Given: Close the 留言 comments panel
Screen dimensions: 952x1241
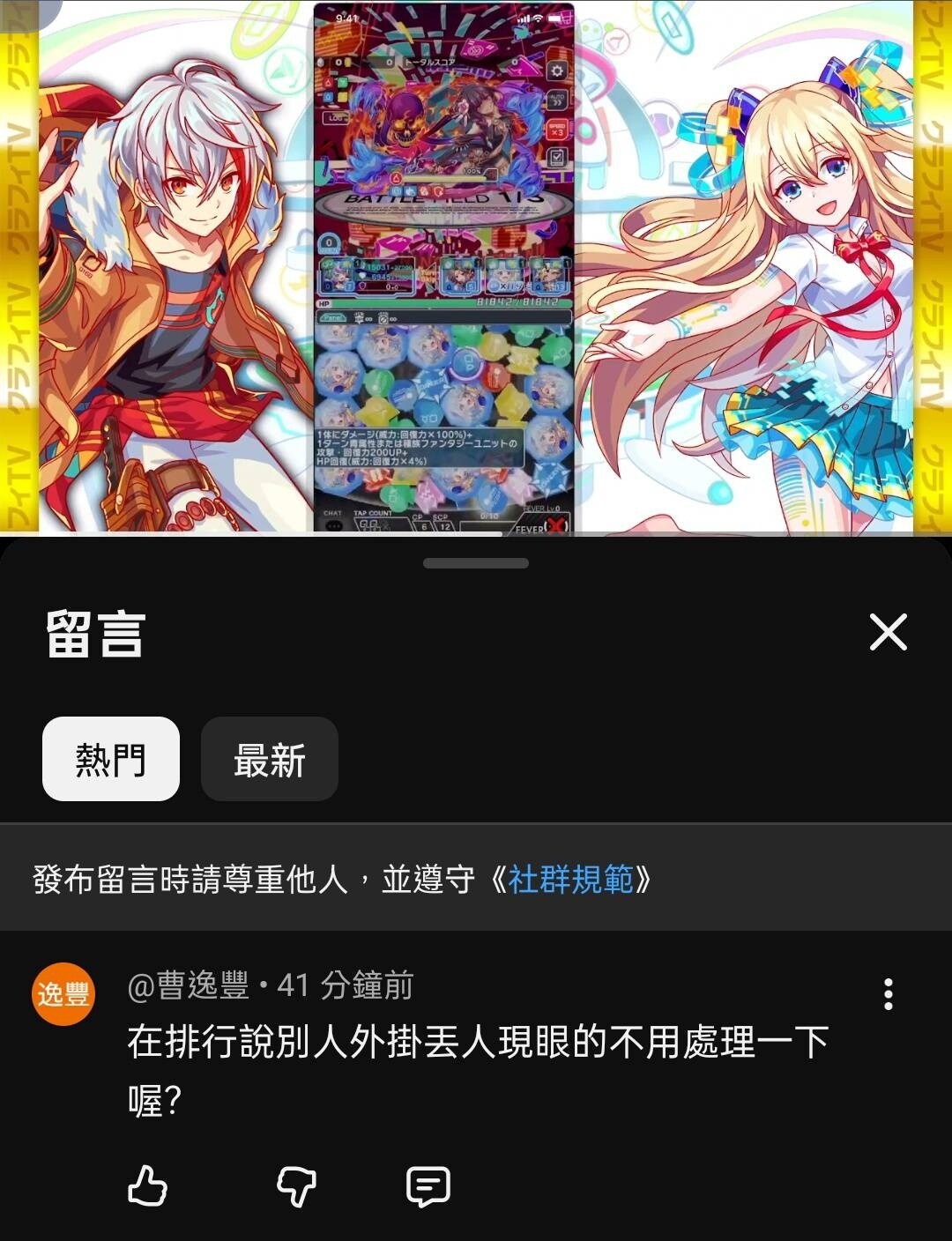Looking at the screenshot, I should pos(888,633).
